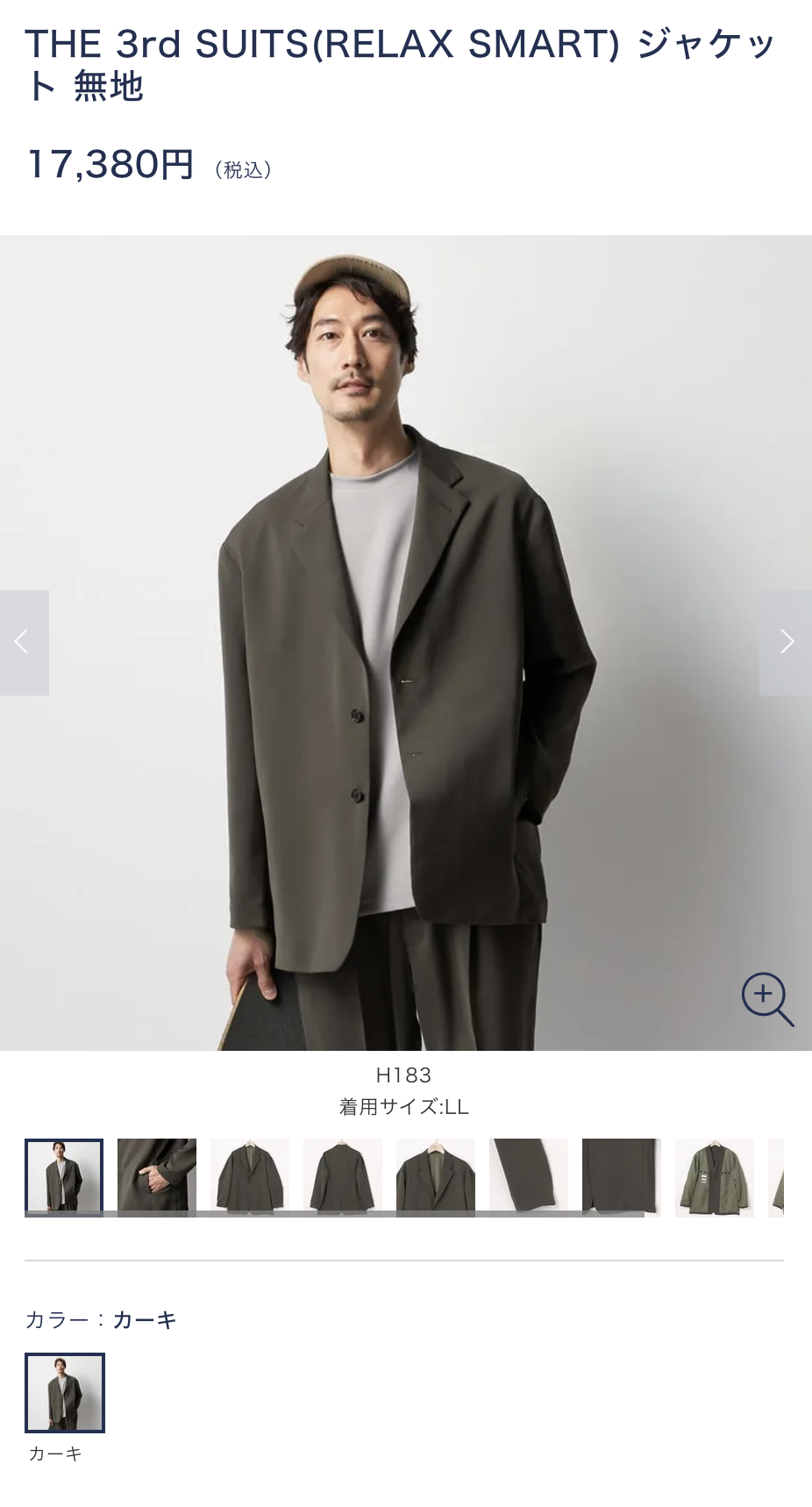Enlarge the photo with the magnifier icon
This screenshot has height=1507, width=812.
tap(766, 998)
